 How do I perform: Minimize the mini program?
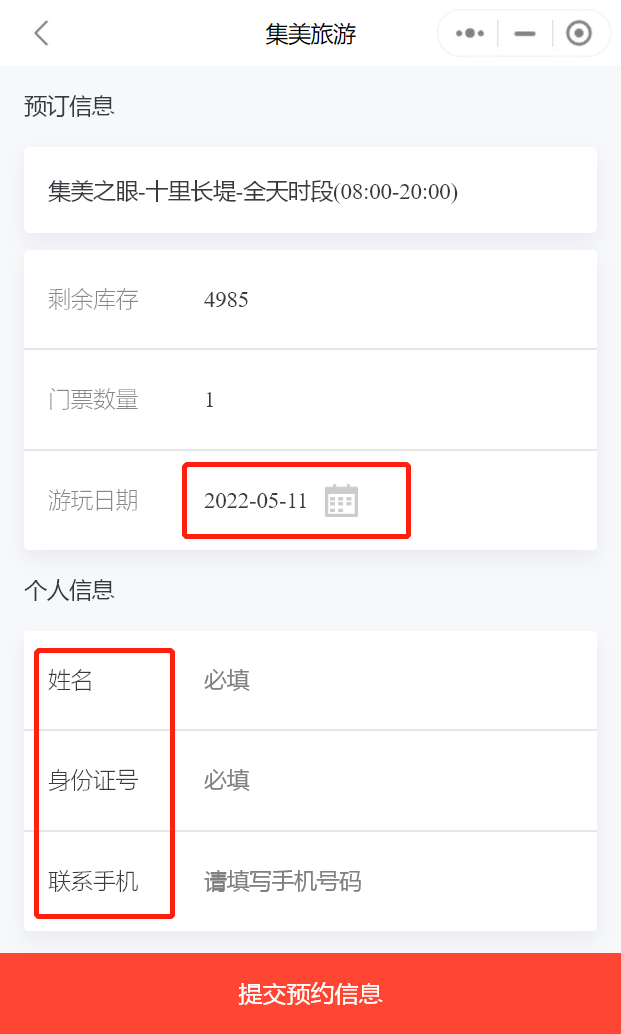click(525, 33)
